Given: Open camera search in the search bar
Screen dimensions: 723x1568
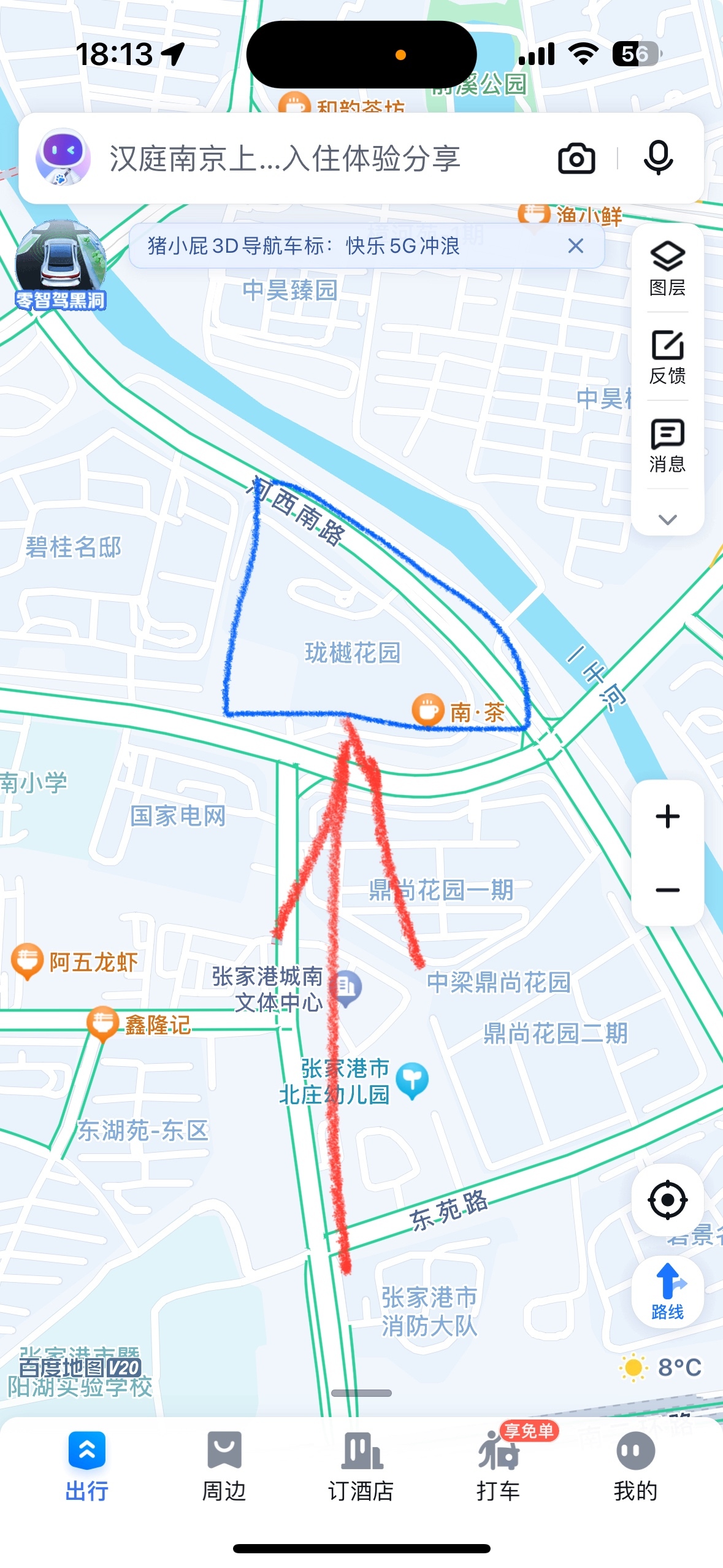Looking at the screenshot, I should 576,159.
